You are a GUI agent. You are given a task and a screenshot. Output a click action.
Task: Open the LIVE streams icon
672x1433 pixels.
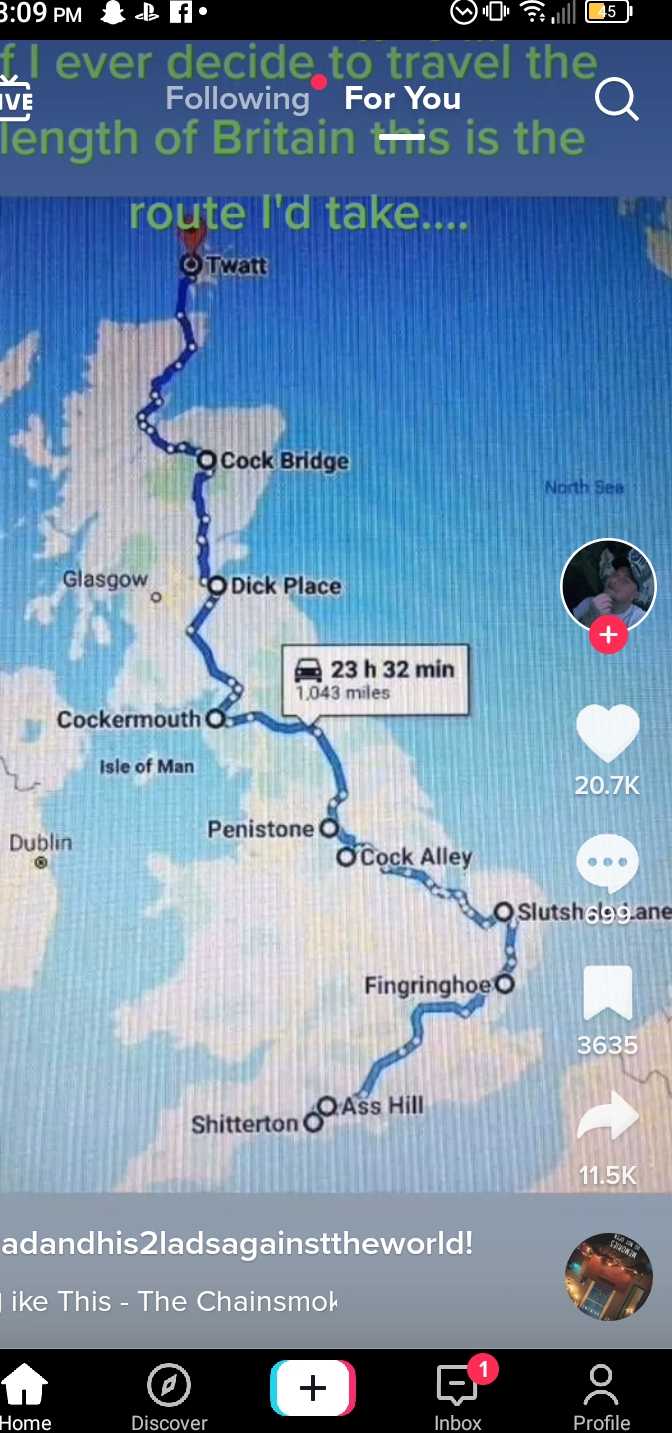(x=15, y=98)
